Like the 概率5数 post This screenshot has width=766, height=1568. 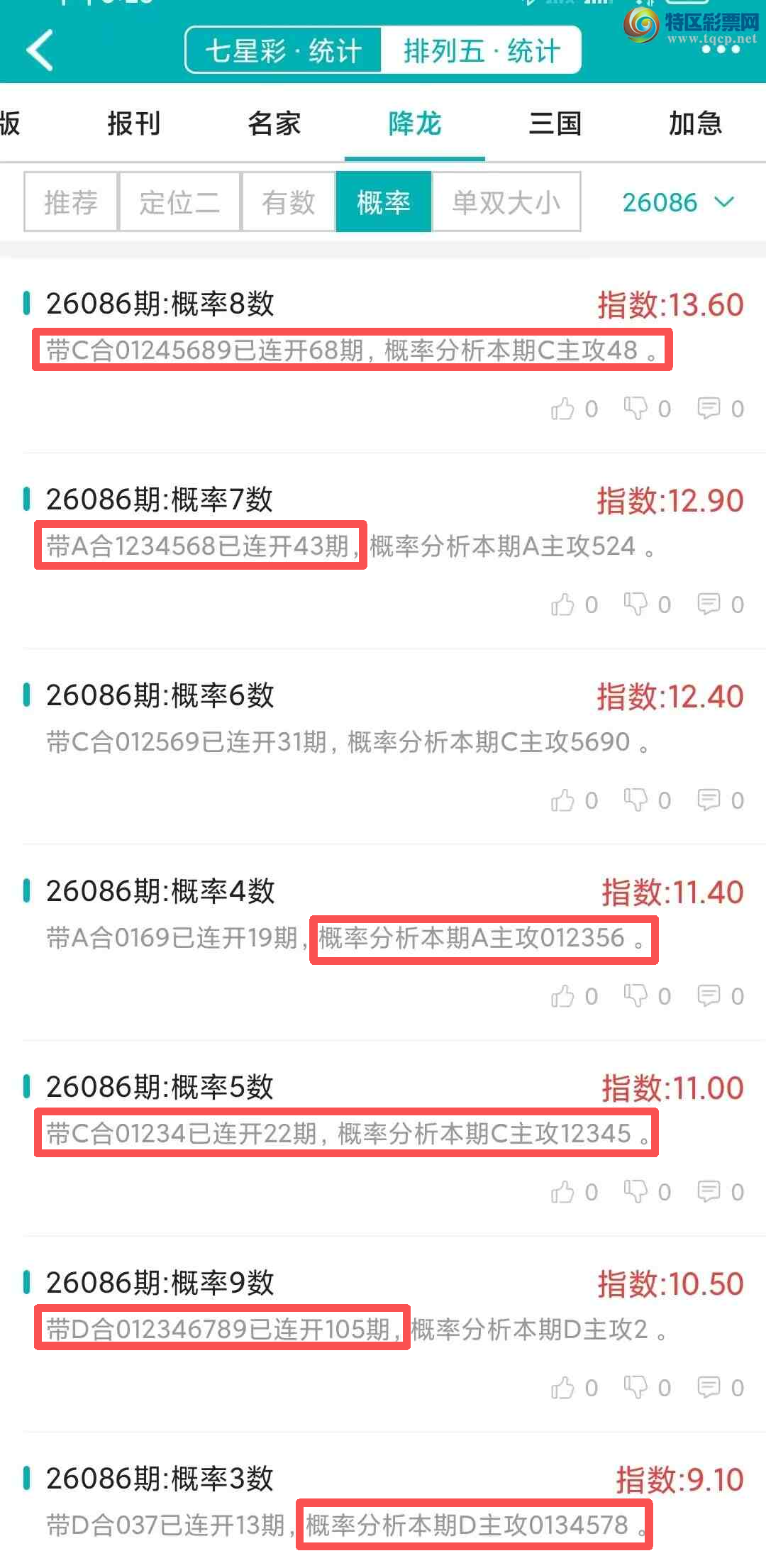point(564,1191)
